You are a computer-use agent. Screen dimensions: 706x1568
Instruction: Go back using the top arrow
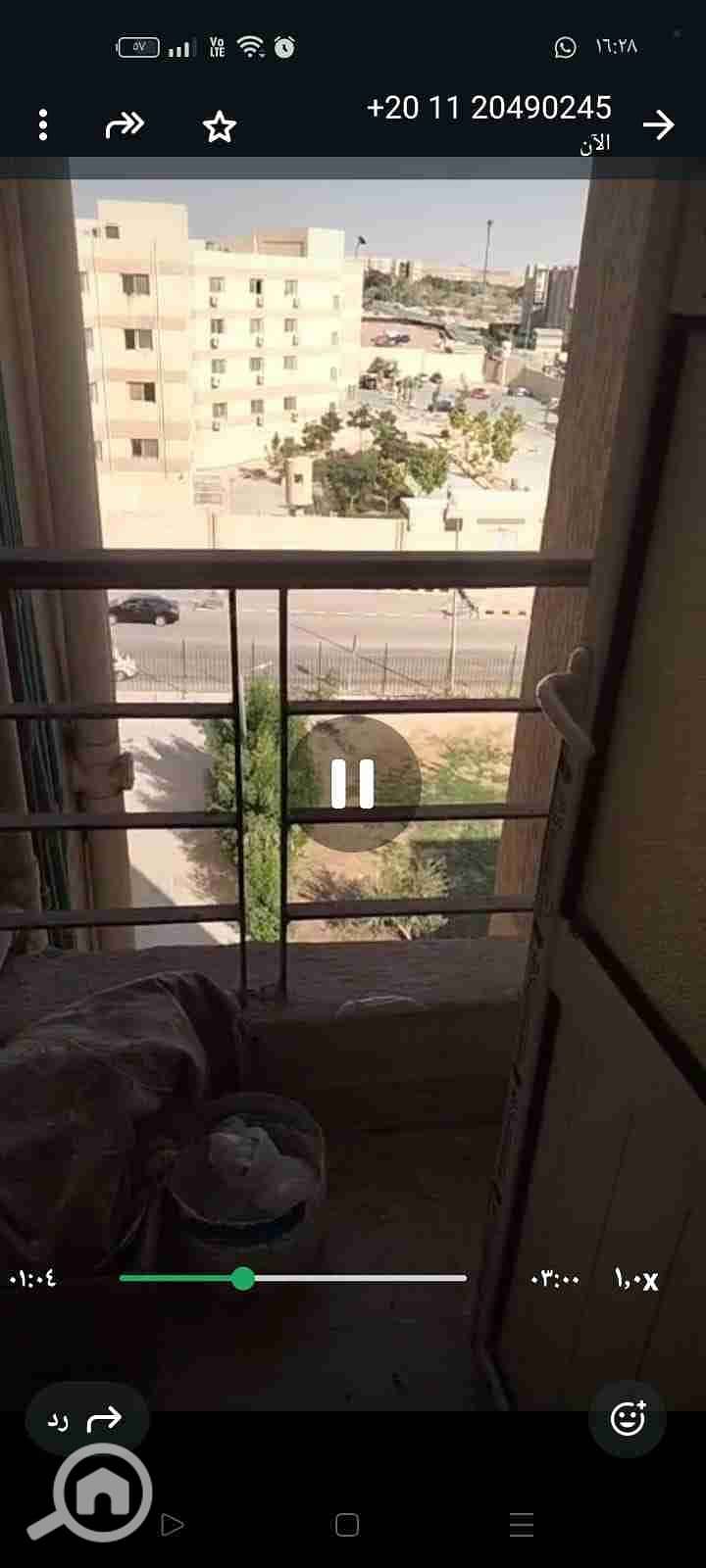658,125
